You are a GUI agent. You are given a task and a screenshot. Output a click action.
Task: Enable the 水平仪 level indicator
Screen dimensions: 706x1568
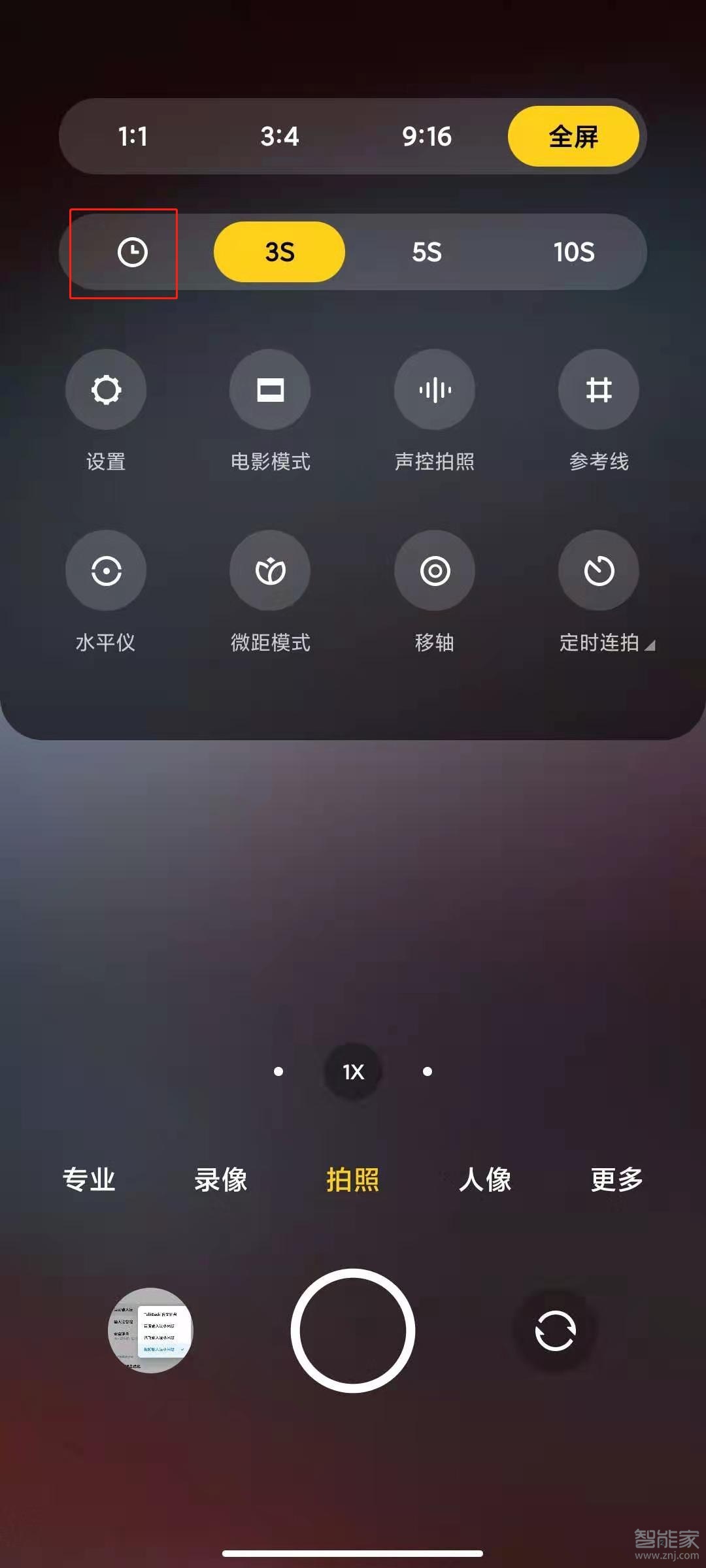106,571
